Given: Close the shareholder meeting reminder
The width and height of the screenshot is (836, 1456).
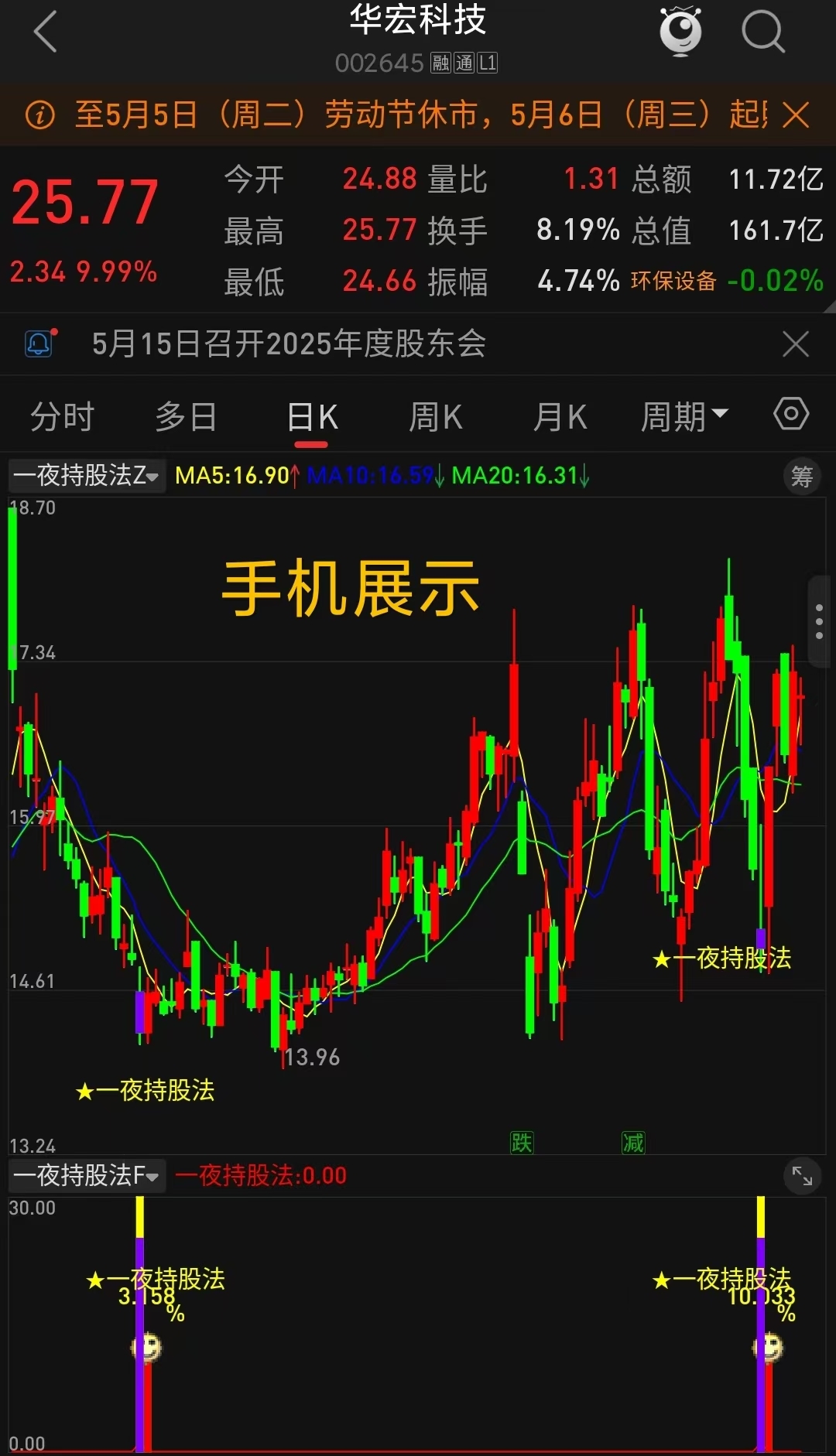Looking at the screenshot, I should click(796, 344).
